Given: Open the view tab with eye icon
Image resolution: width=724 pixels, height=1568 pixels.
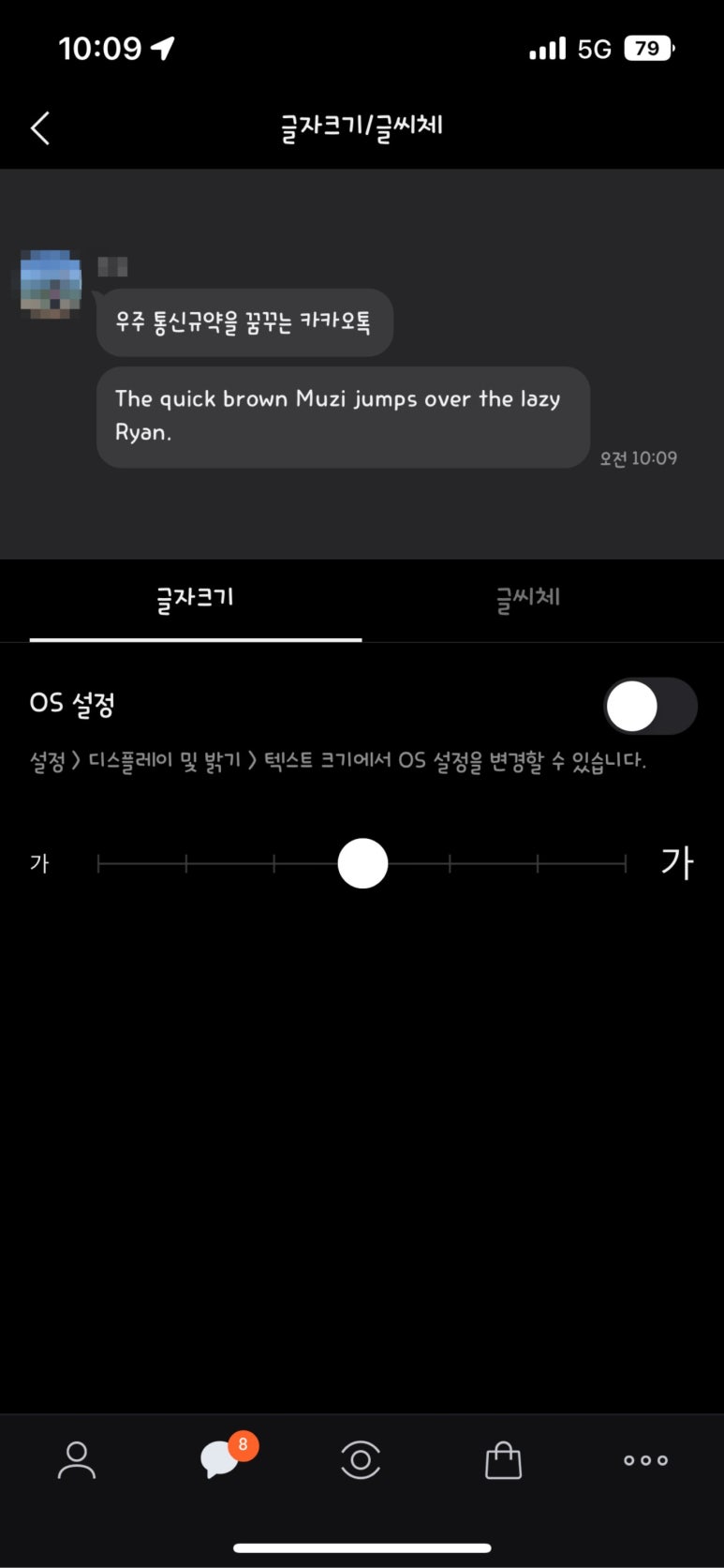Looking at the screenshot, I should point(361,1459).
